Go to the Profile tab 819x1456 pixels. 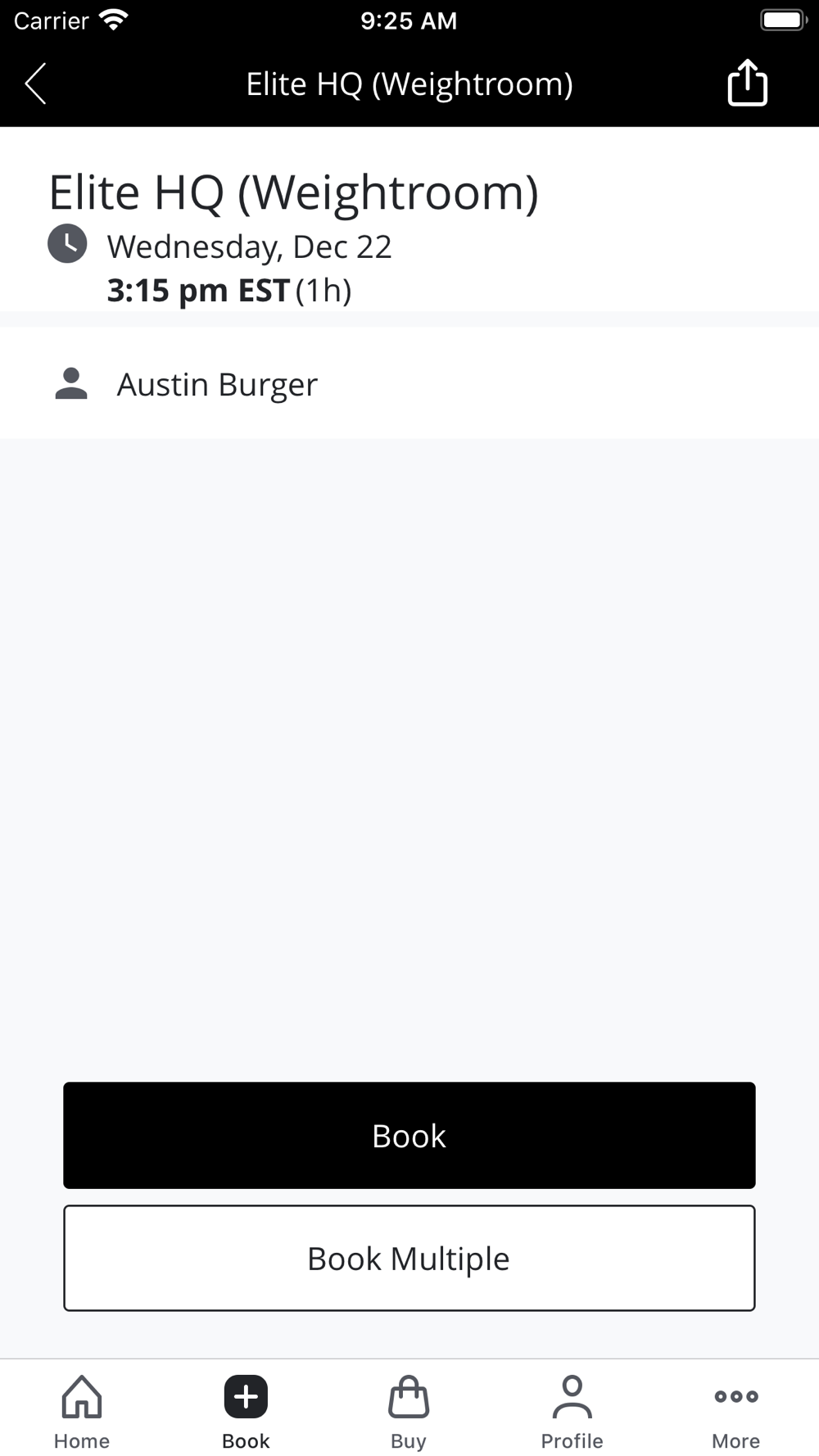[x=572, y=1411]
